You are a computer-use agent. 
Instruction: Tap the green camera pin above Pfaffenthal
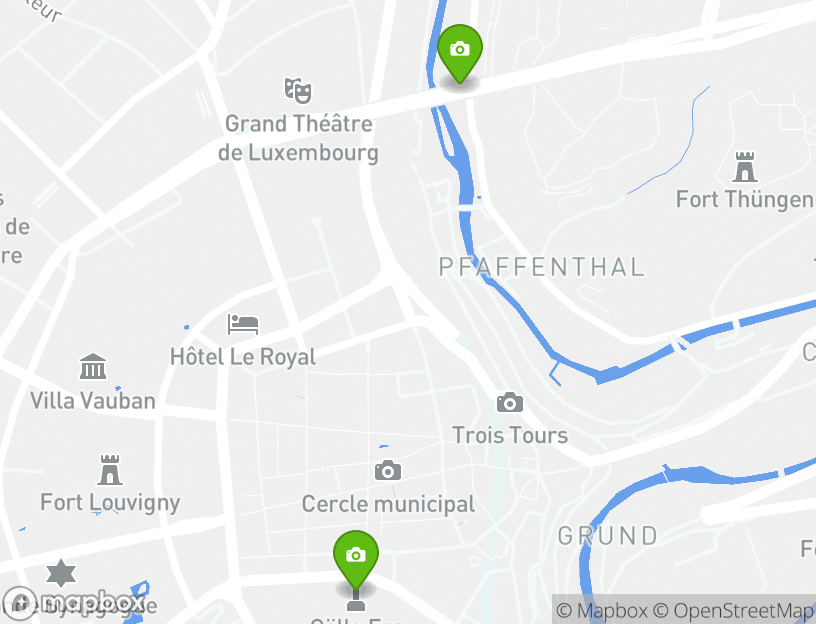coord(460,51)
